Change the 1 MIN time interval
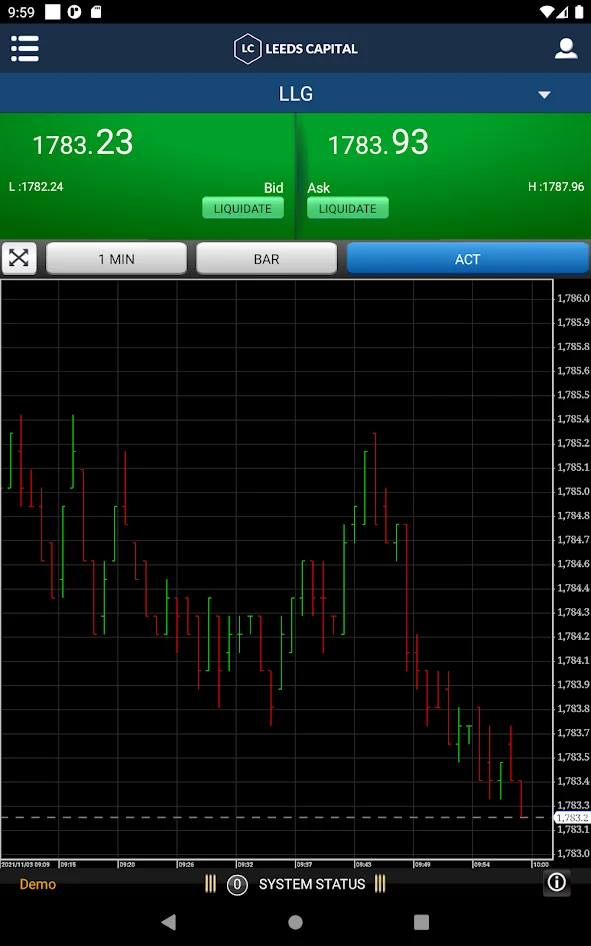This screenshot has height=946, width=591. point(116,259)
